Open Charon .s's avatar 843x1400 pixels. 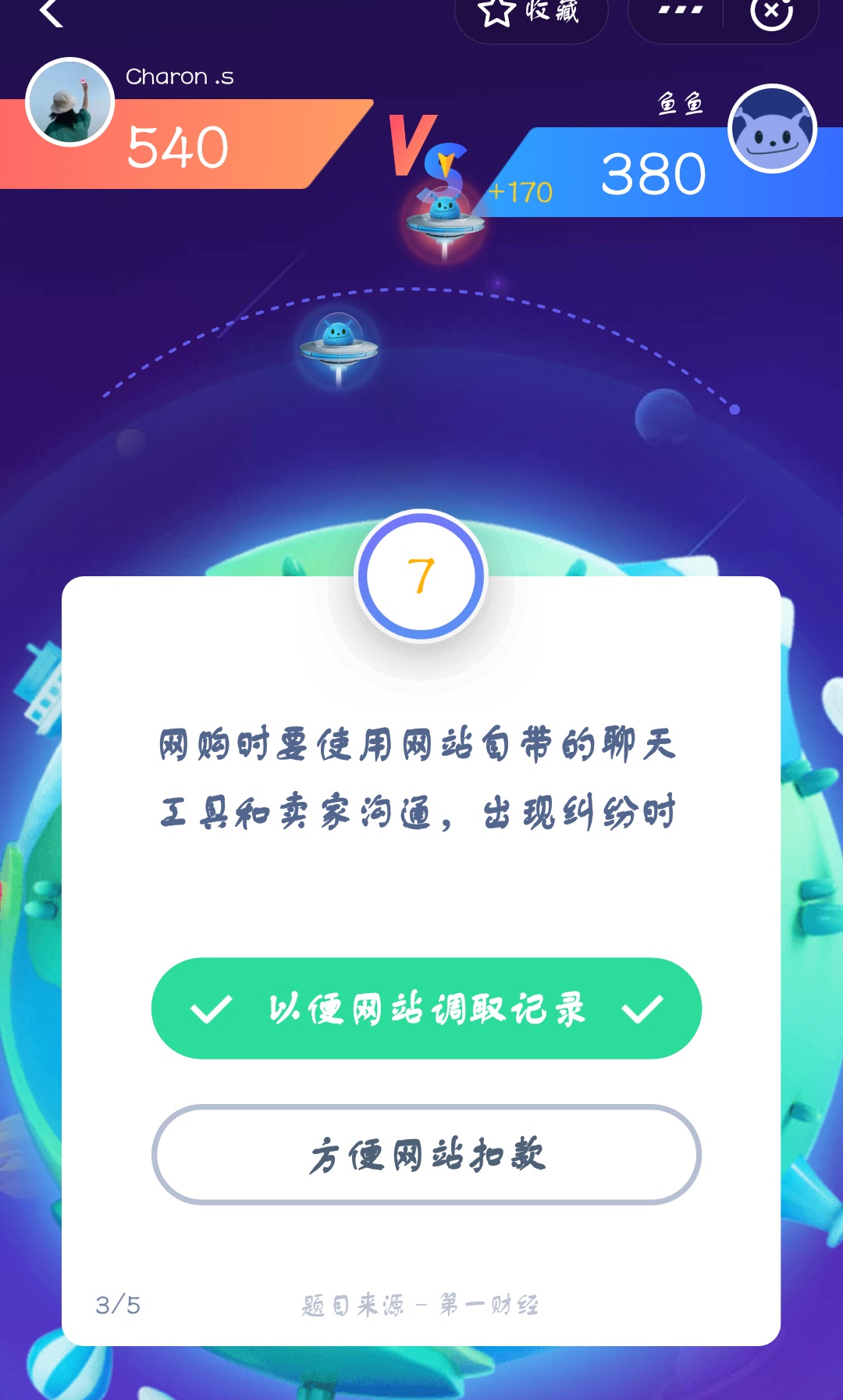[x=70, y=102]
